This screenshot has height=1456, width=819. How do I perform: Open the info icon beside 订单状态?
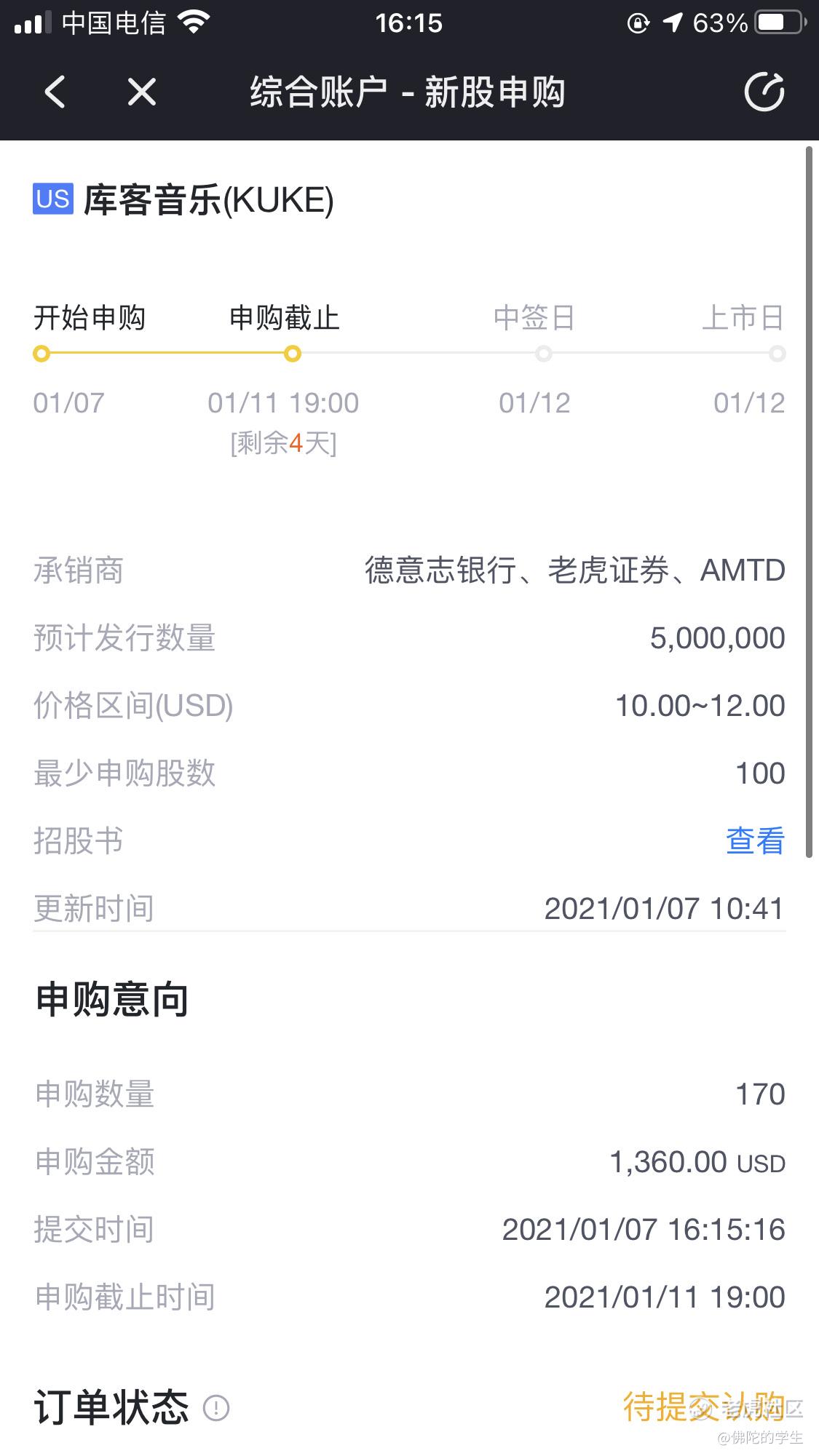(216, 1408)
